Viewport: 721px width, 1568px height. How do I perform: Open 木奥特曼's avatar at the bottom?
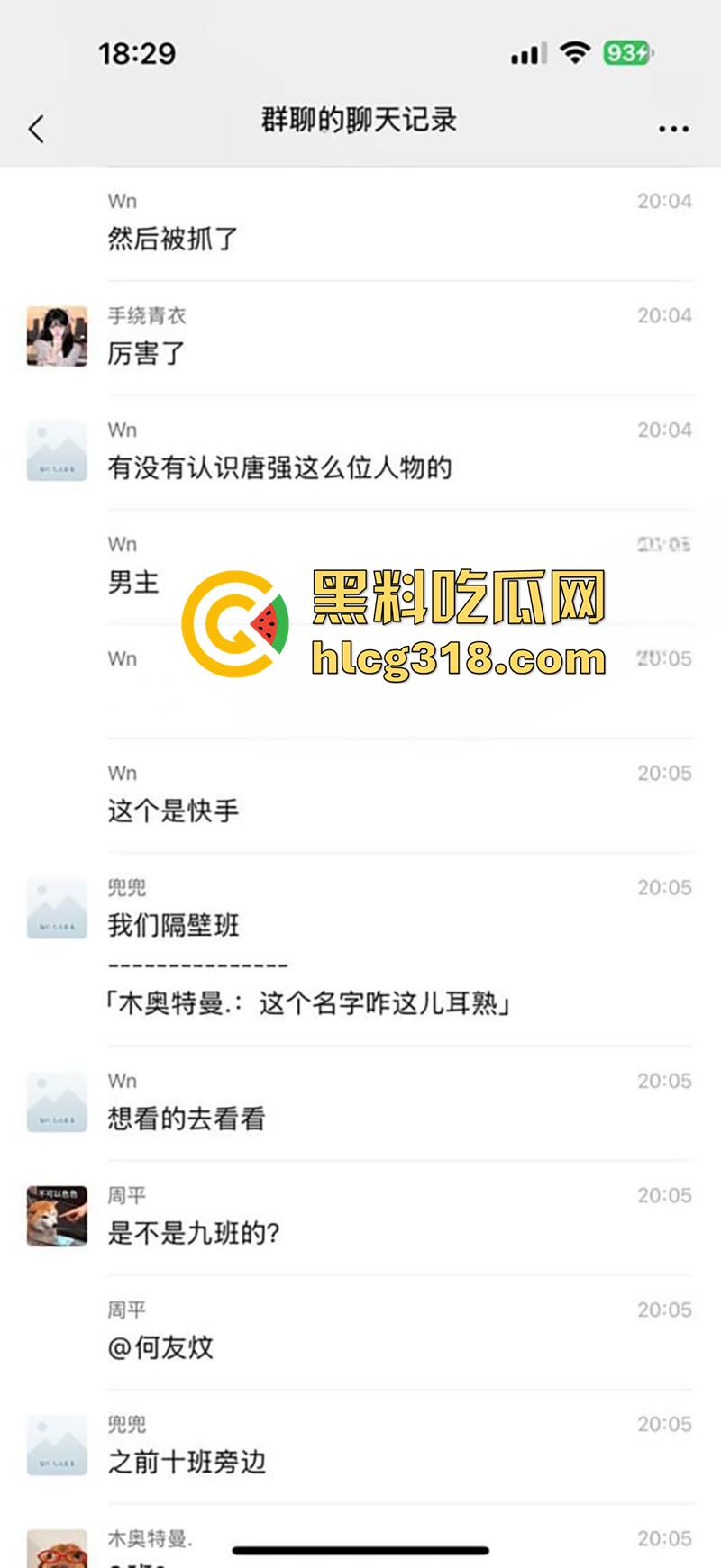point(56,1546)
